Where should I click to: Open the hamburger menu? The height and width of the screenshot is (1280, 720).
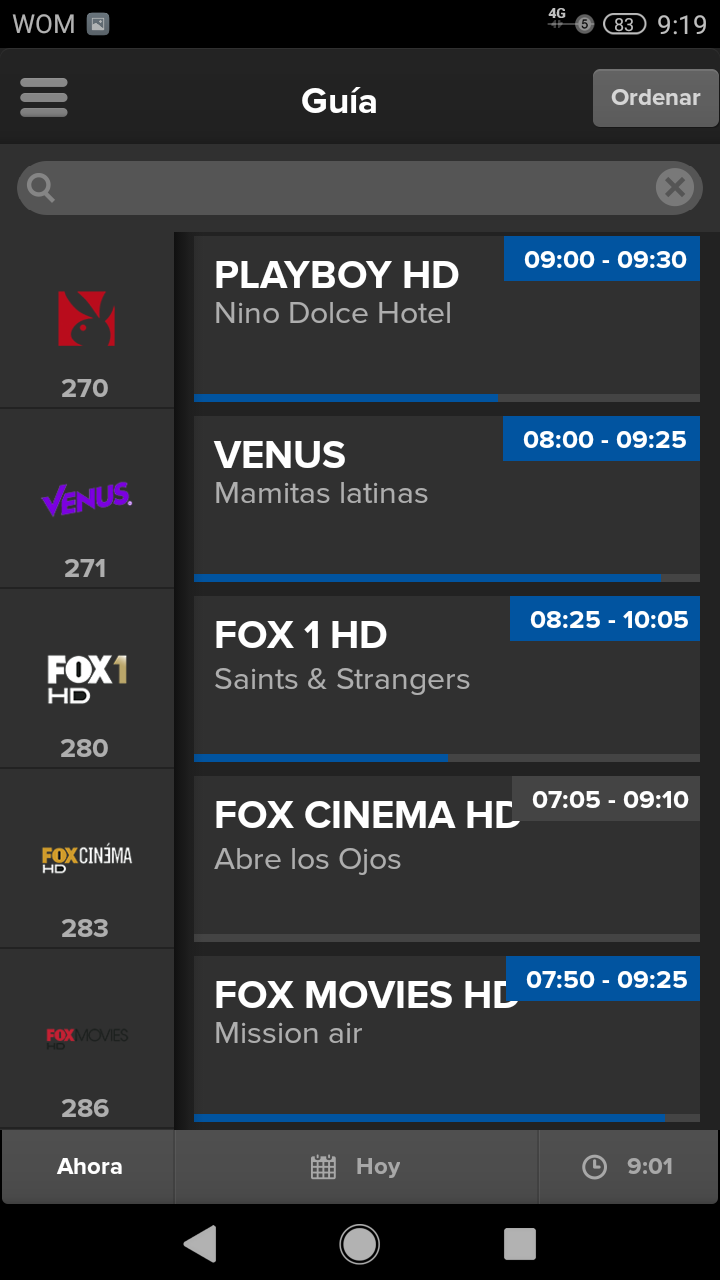pos(44,98)
